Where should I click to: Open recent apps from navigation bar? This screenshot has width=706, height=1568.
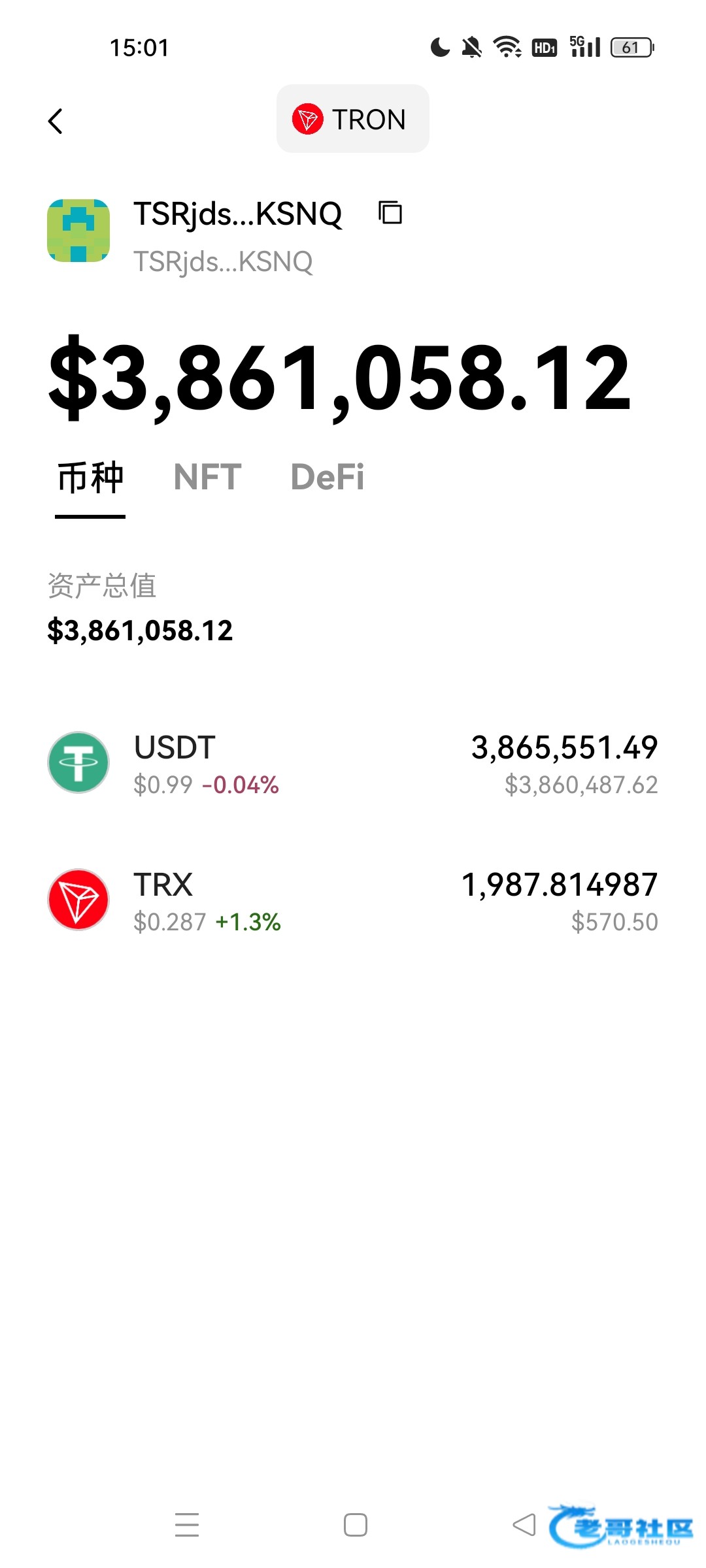[x=187, y=1525]
